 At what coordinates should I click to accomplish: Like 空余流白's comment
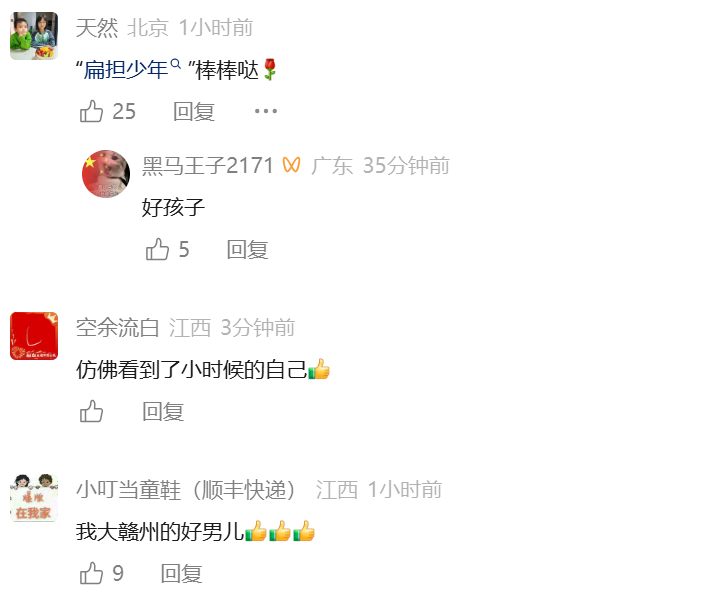(x=92, y=411)
